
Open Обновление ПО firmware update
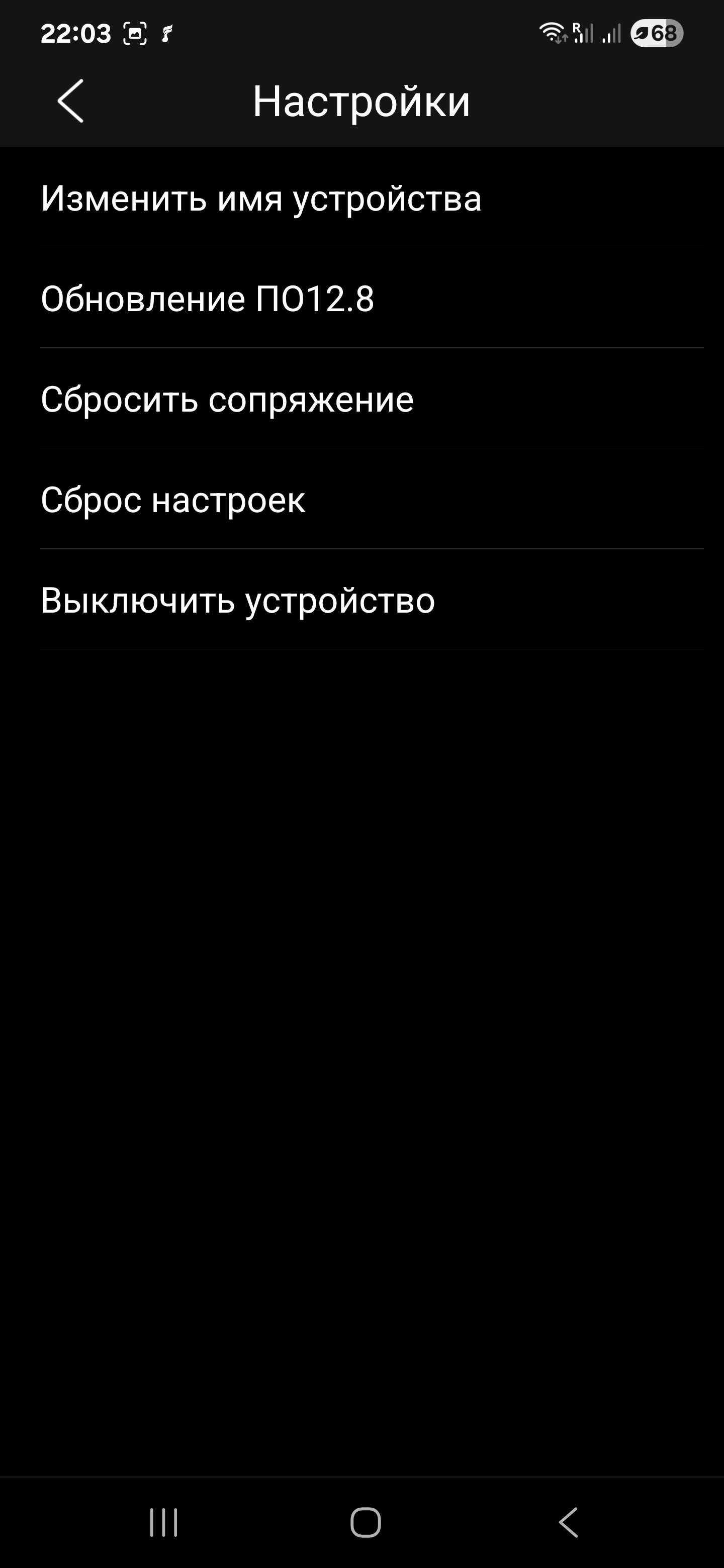tap(207, 299)
